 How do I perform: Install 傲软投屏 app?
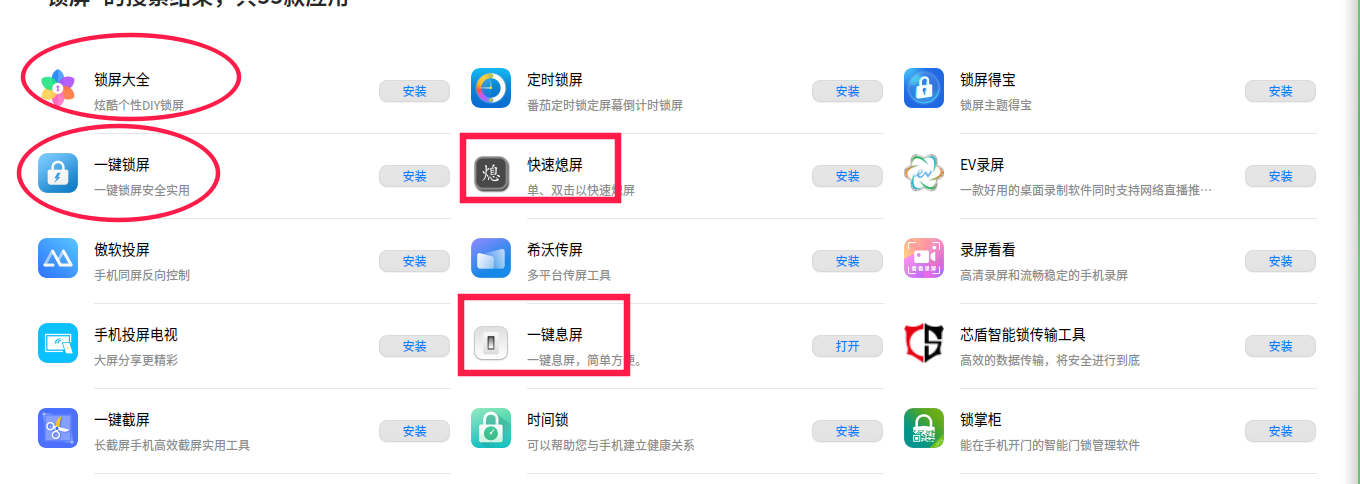point(414,261)
